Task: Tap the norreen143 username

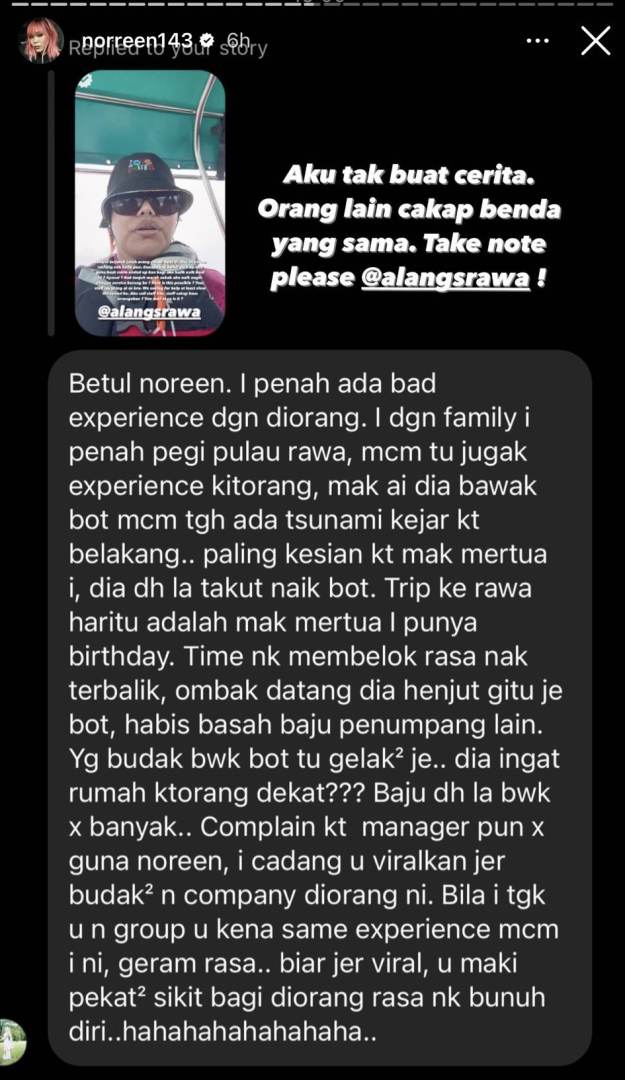Action: click(134, 39)
